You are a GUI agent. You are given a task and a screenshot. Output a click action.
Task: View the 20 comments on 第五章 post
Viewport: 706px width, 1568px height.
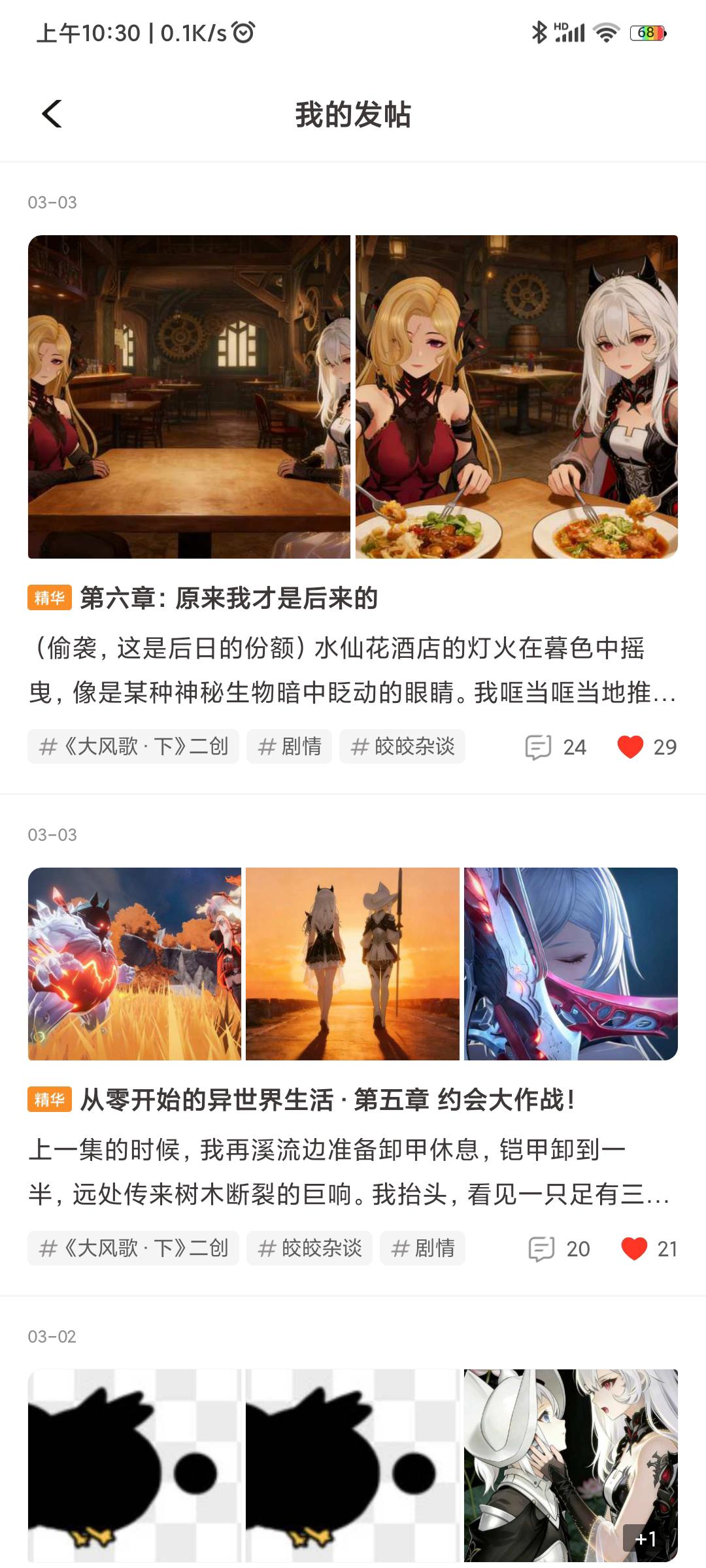559,1249
